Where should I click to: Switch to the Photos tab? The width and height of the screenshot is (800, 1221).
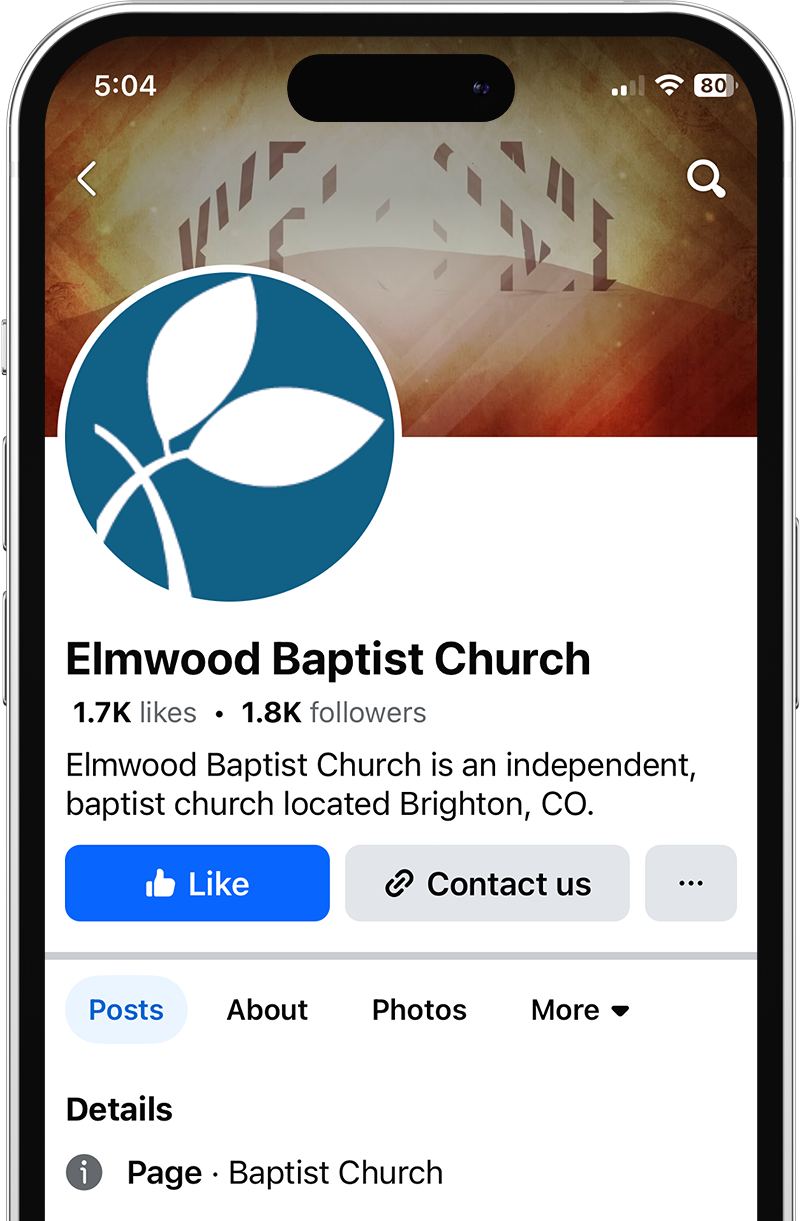[x=419, y=1010]
